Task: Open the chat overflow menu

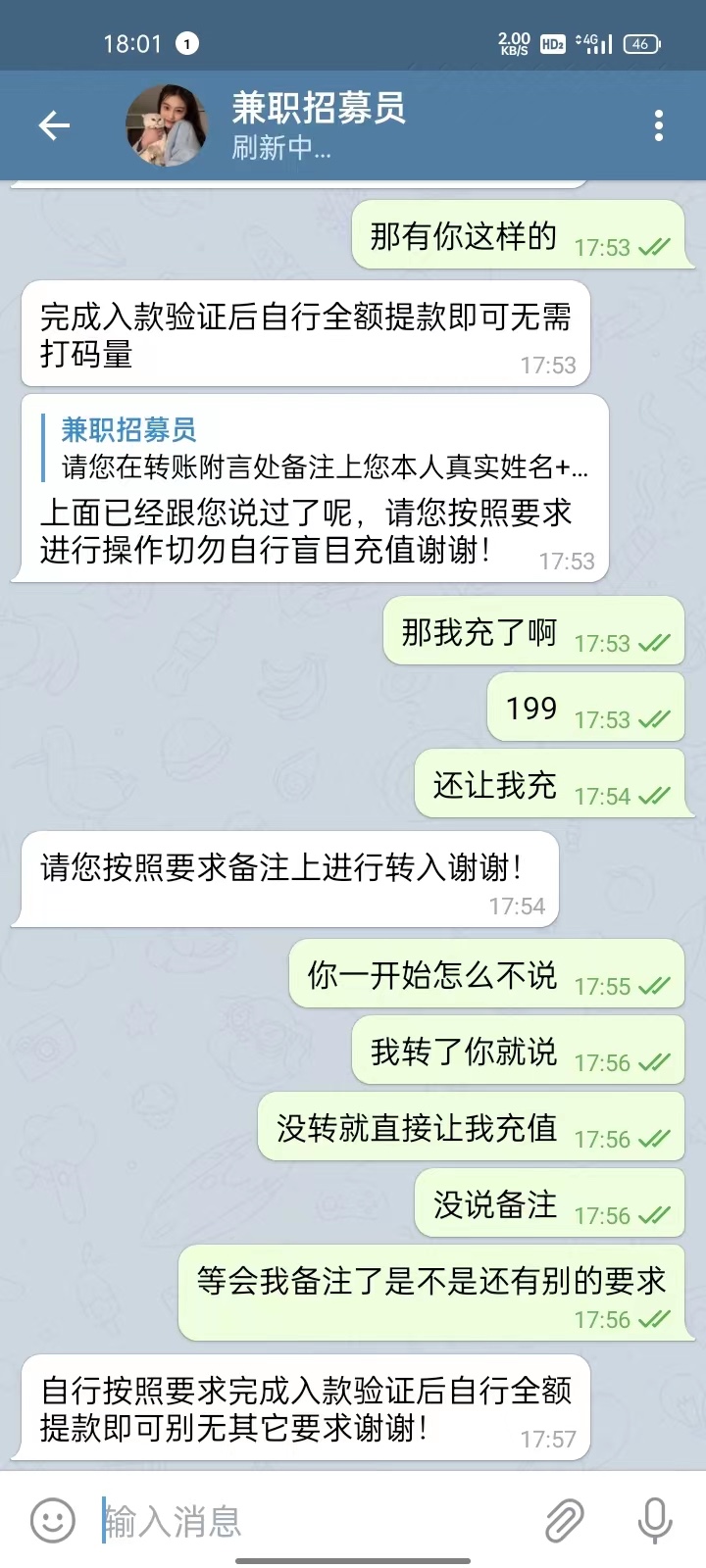Action: (x=658, y=125)
